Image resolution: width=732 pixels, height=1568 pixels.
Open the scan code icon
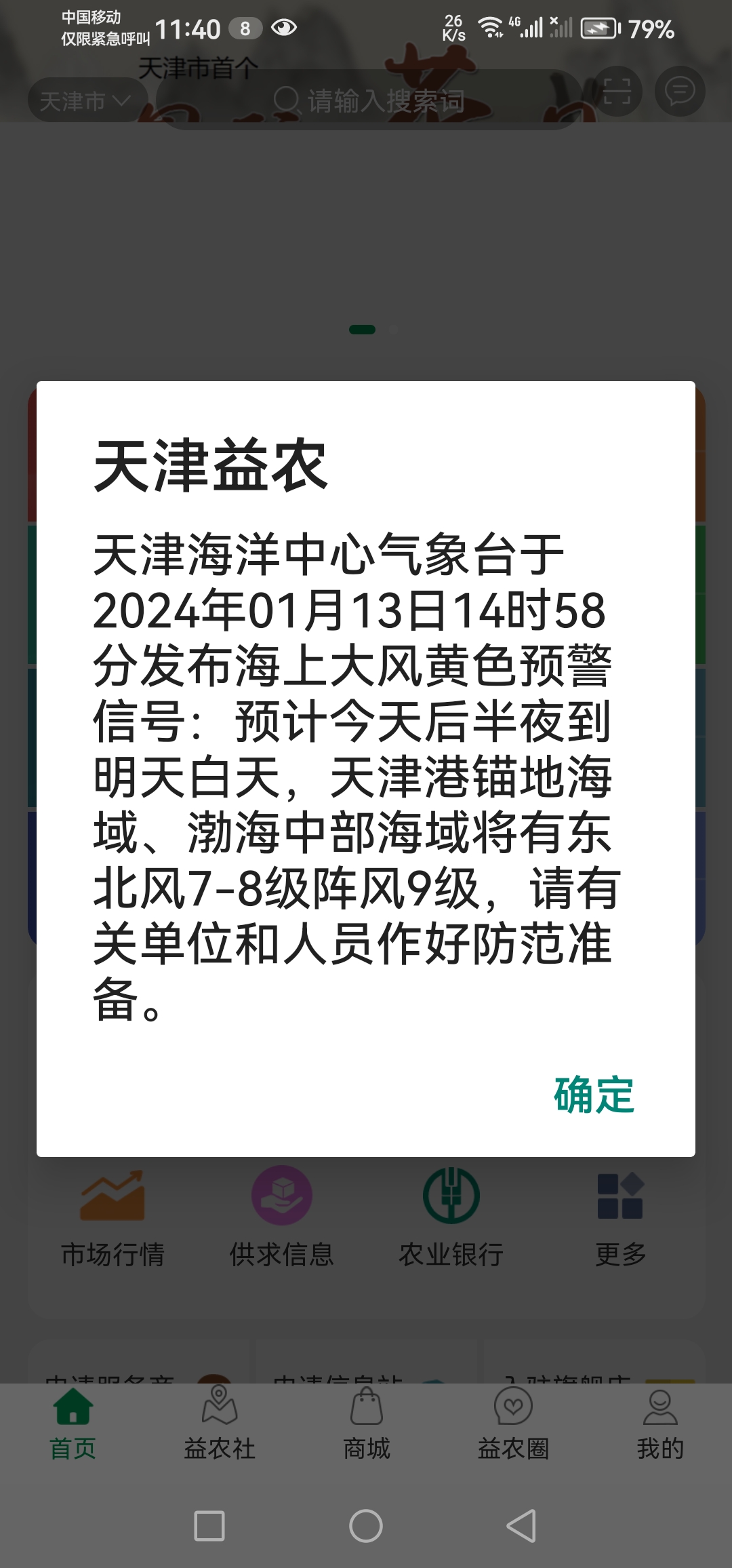coord(616,91)
